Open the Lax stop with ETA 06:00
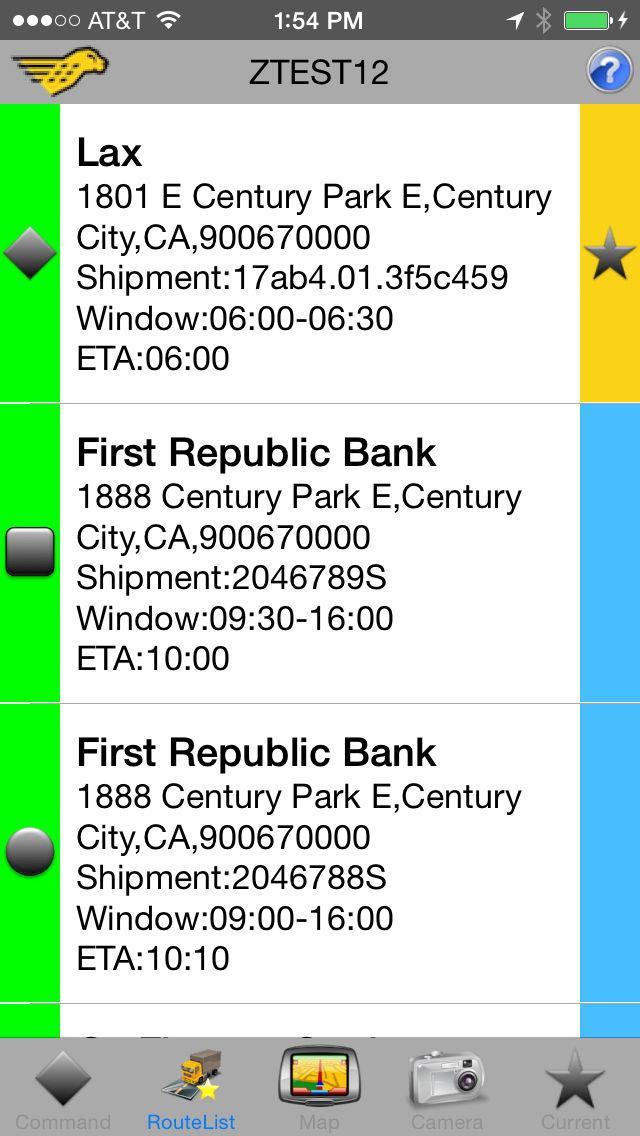This screenshot has height=1136, width=640. click(318, 255)
